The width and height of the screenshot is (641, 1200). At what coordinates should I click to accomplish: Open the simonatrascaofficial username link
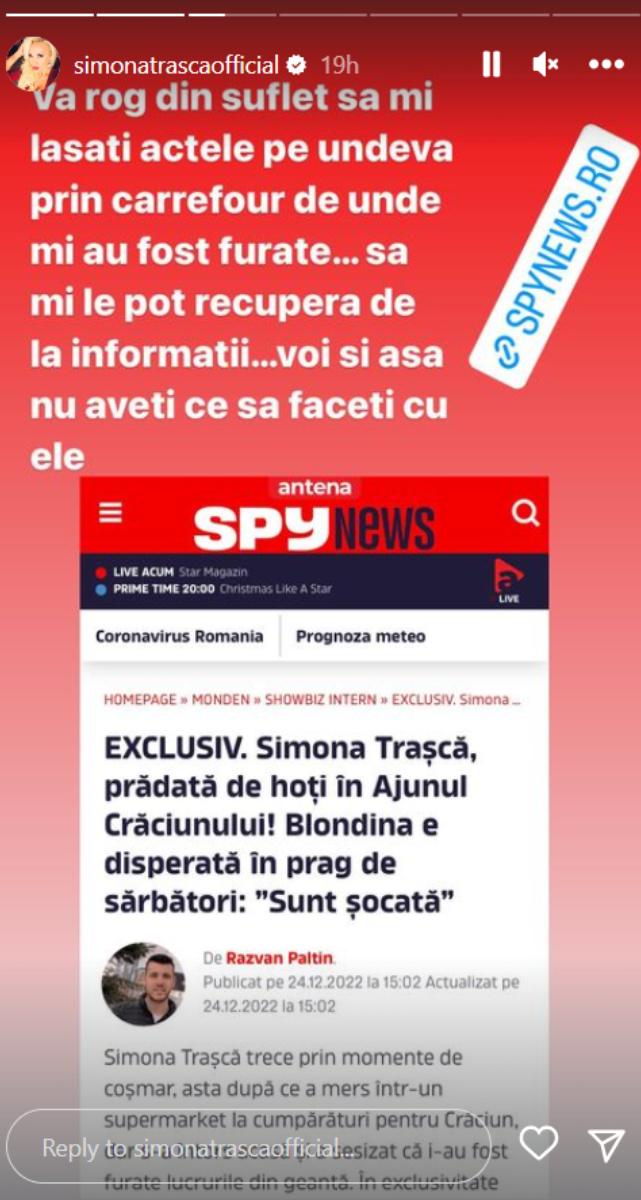coord(176,66)
